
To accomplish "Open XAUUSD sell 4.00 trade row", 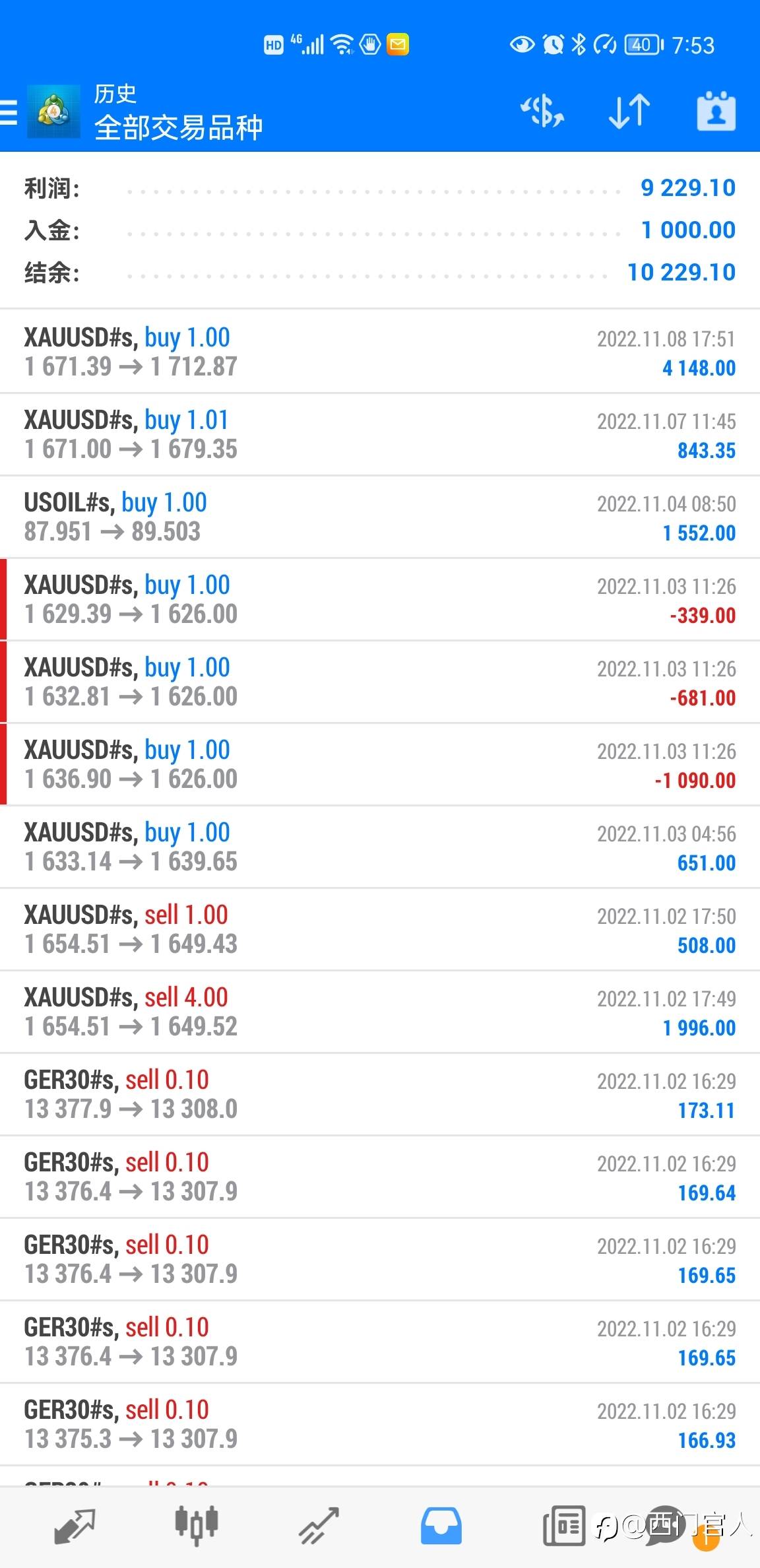I will pos(380,1012).
